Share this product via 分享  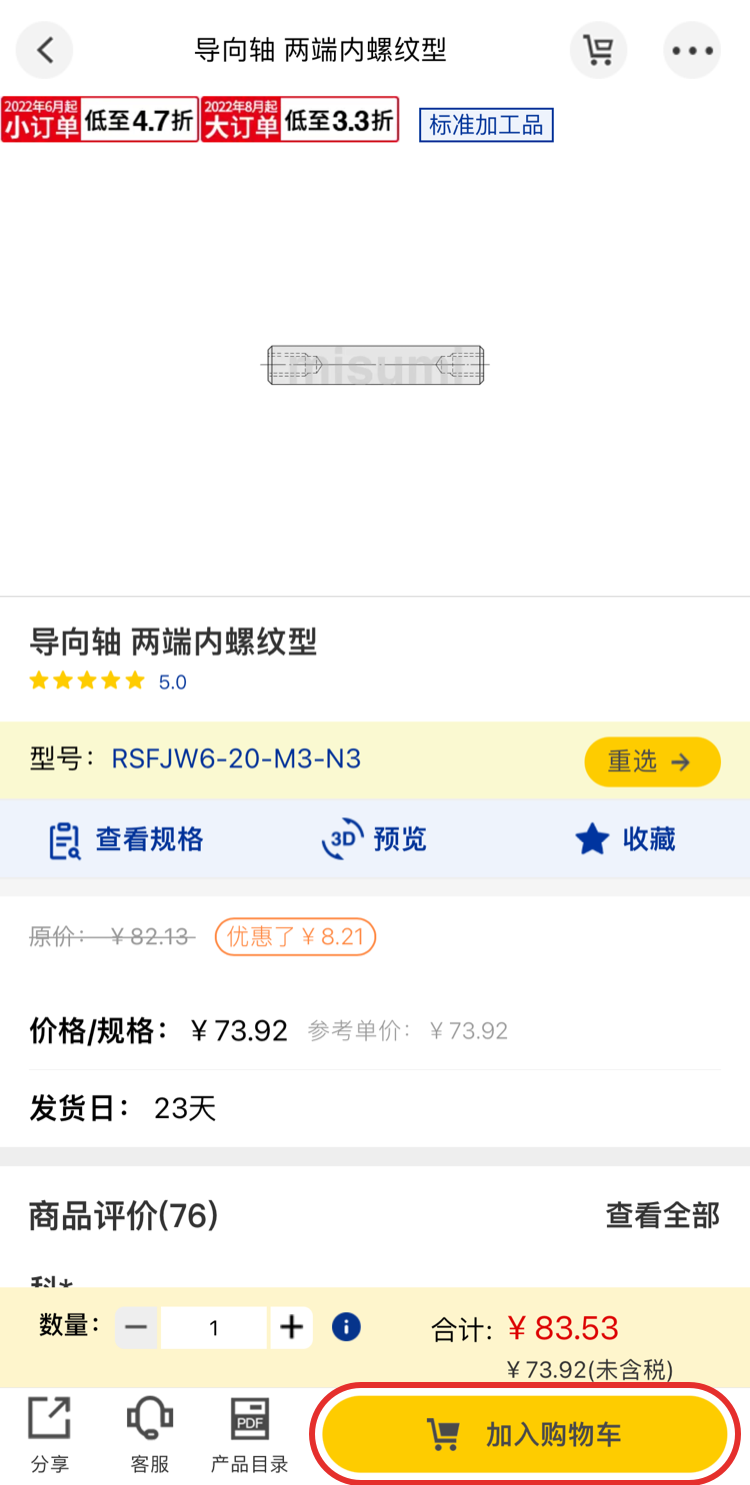[50, 1436]
